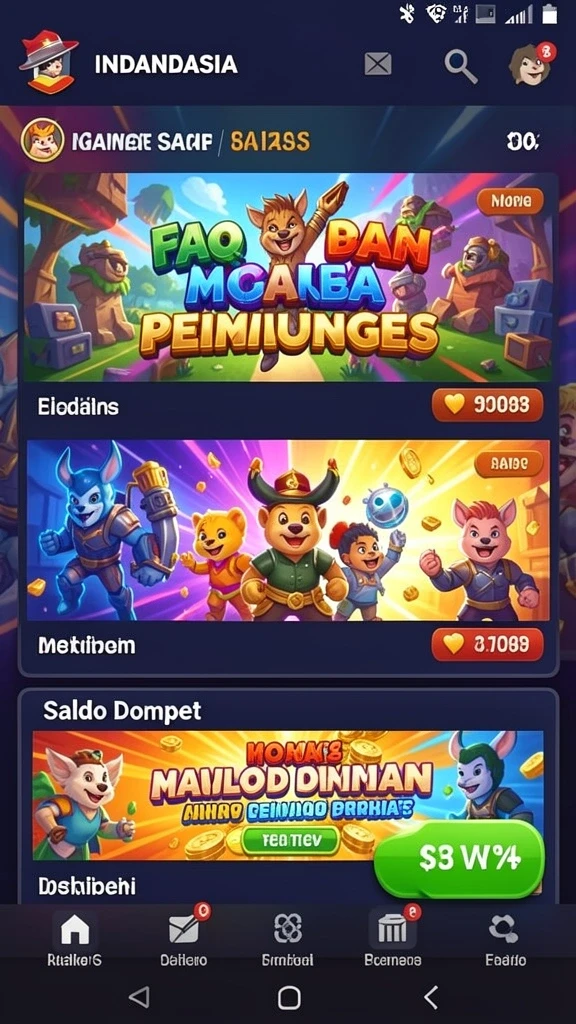Tap the 8.7089 heart button beside Metiihem

[x=487, y=645]
